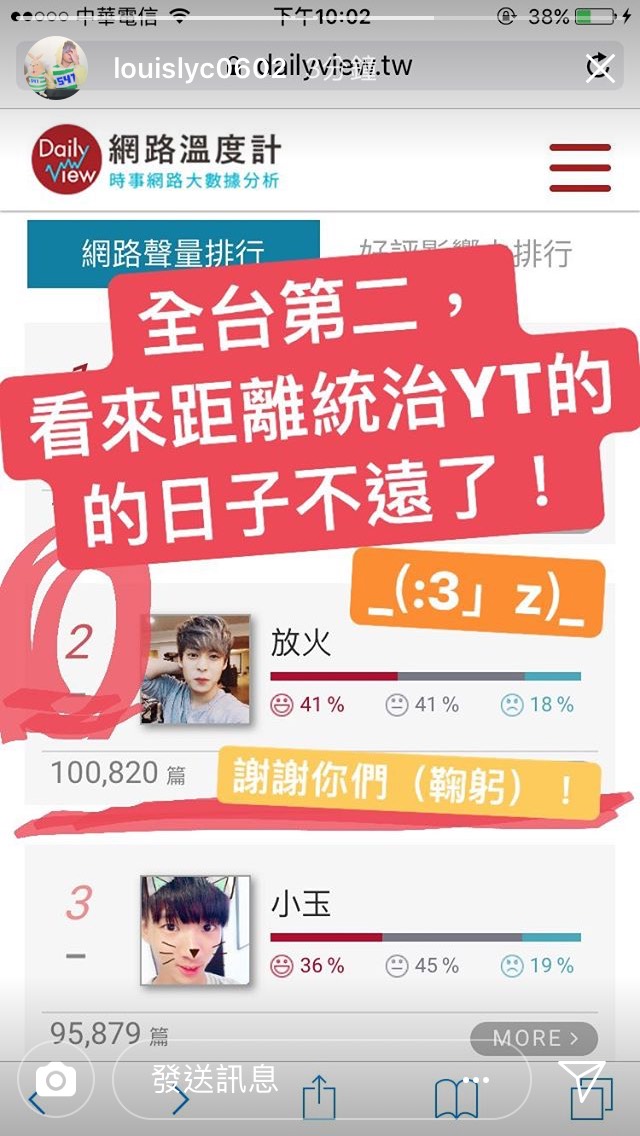Open the three-dot more options
This screenshot has height=1136, width=640.
(477, 1080)
